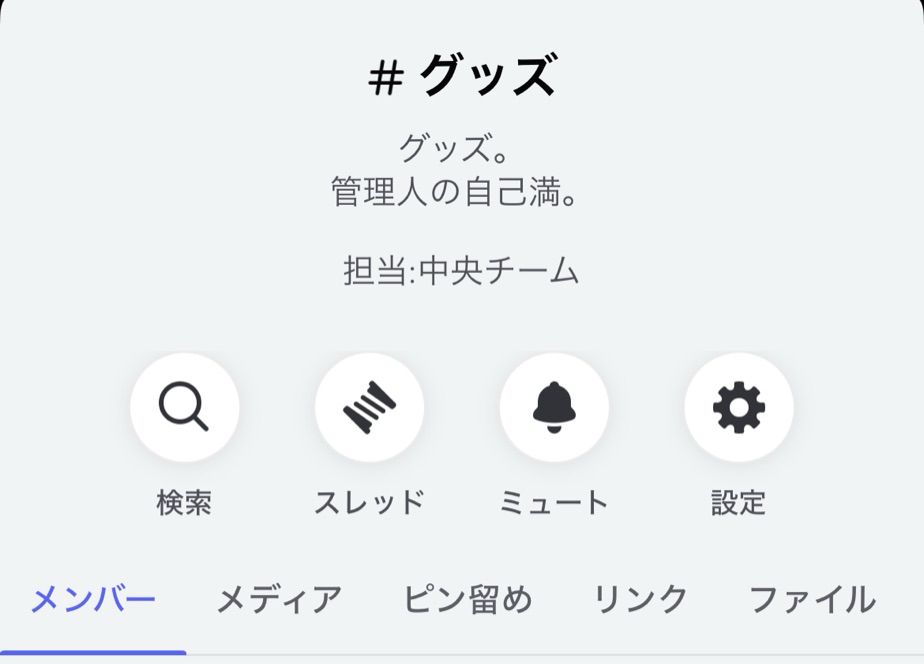
Task: Switch to the メディア tab
Action: coord(279,600)
